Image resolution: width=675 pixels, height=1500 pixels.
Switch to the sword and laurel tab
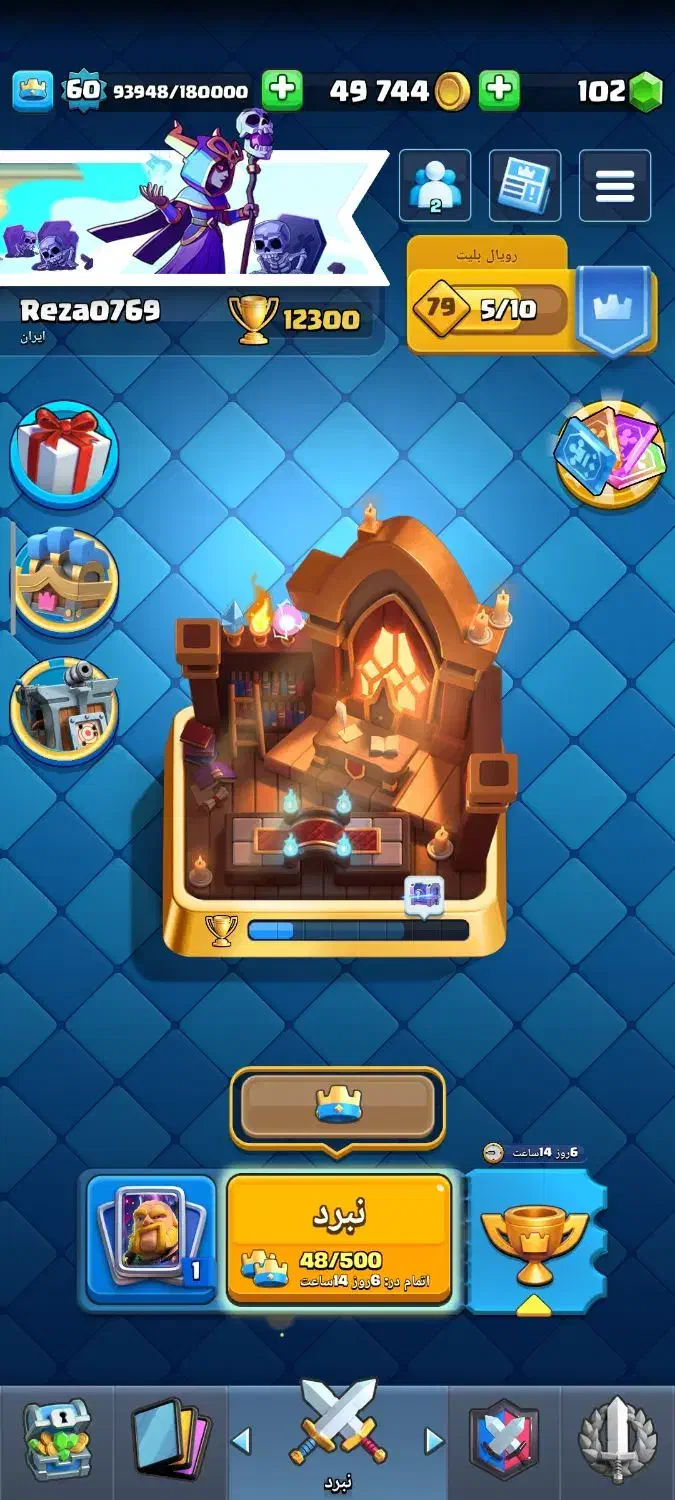[x=618, y=1440]
